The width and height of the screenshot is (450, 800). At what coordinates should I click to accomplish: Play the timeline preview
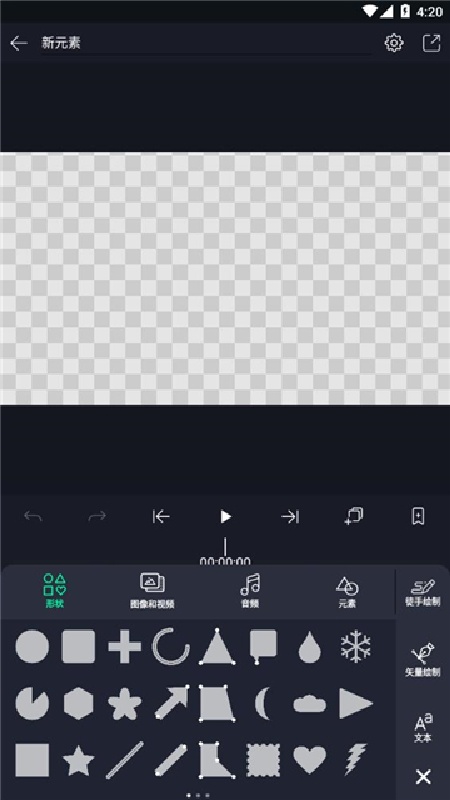(x=225, y=517)
